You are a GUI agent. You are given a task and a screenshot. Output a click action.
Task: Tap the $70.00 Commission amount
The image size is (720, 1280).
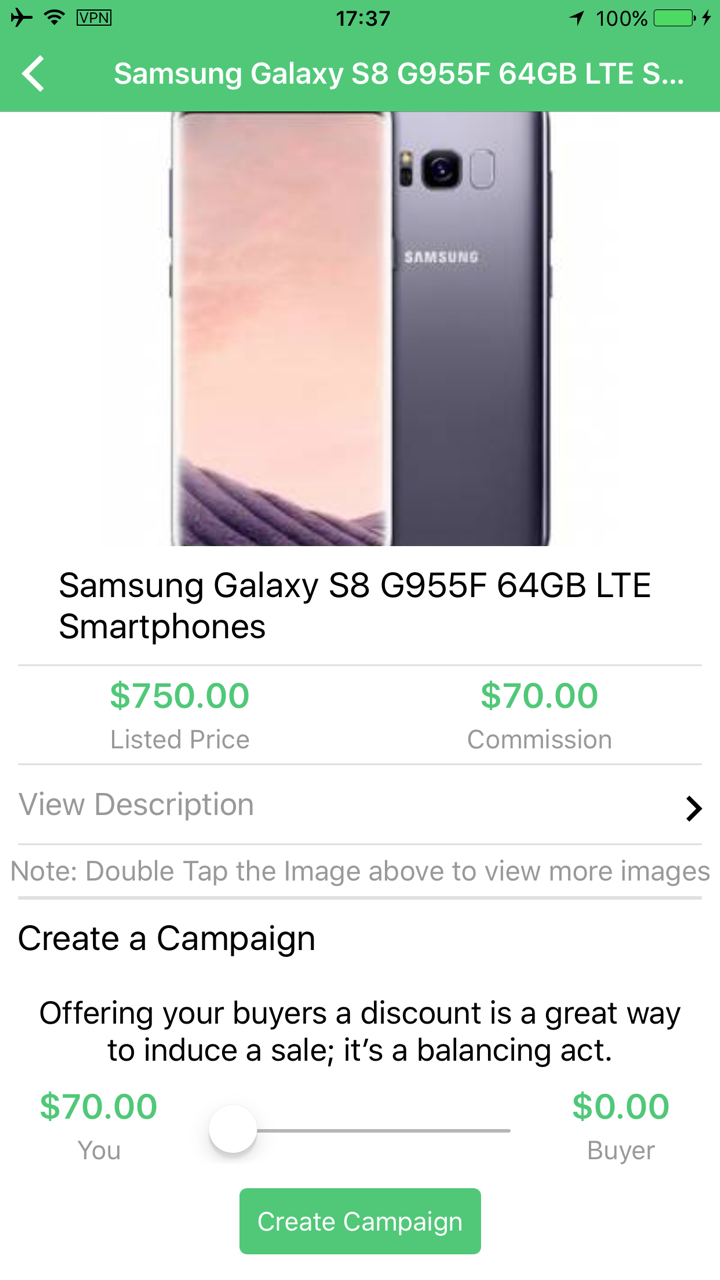pyautogui.click(x=539, y=695)
